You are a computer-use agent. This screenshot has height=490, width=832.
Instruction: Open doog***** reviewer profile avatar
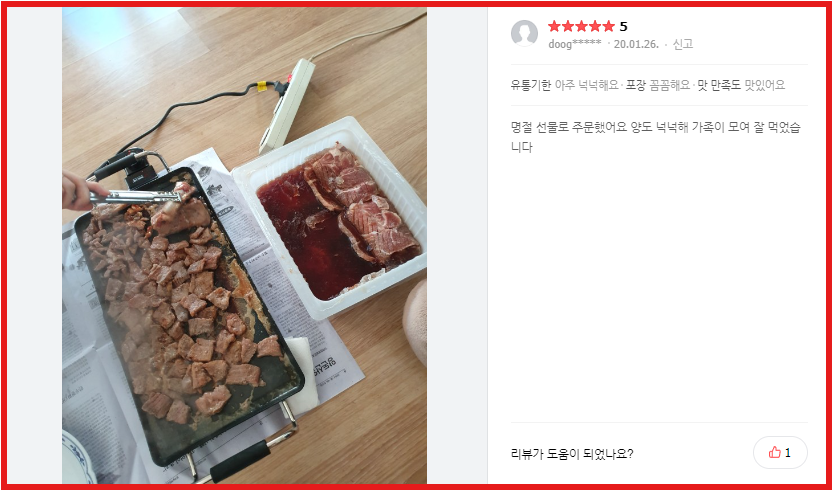pos(525,34)
